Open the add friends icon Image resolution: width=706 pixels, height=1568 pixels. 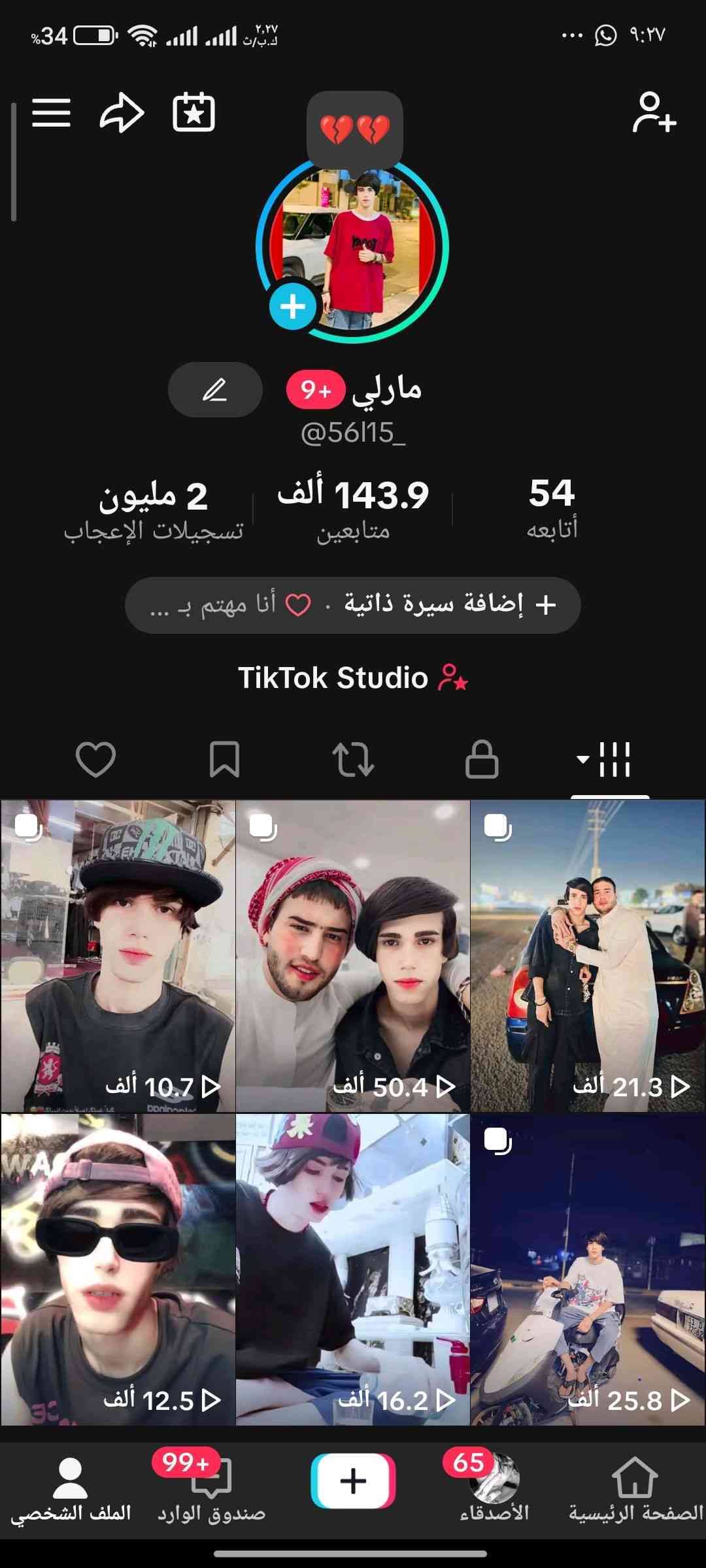tap(654, 113)
